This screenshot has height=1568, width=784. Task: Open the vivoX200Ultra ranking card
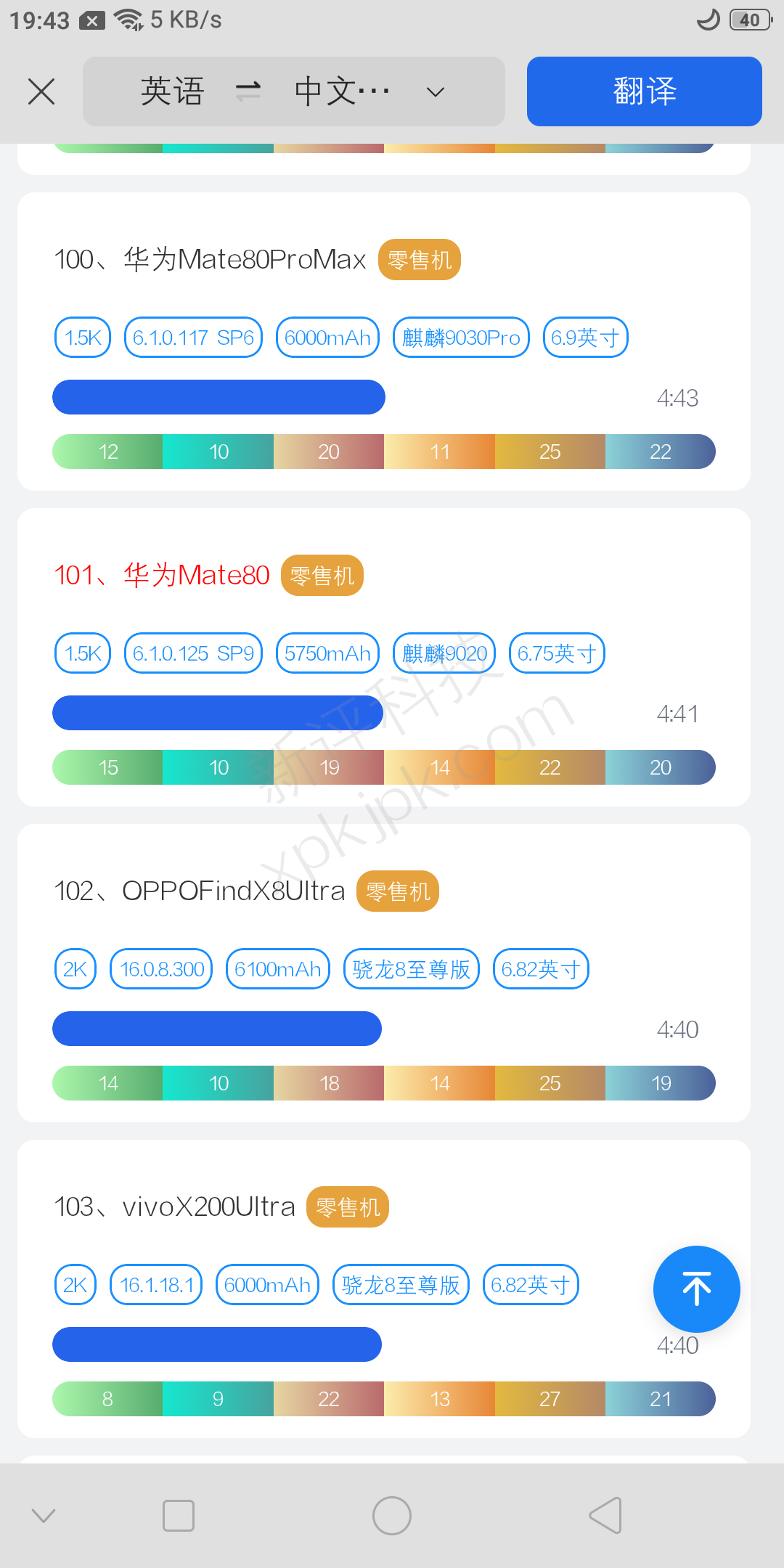(384, 1289)
